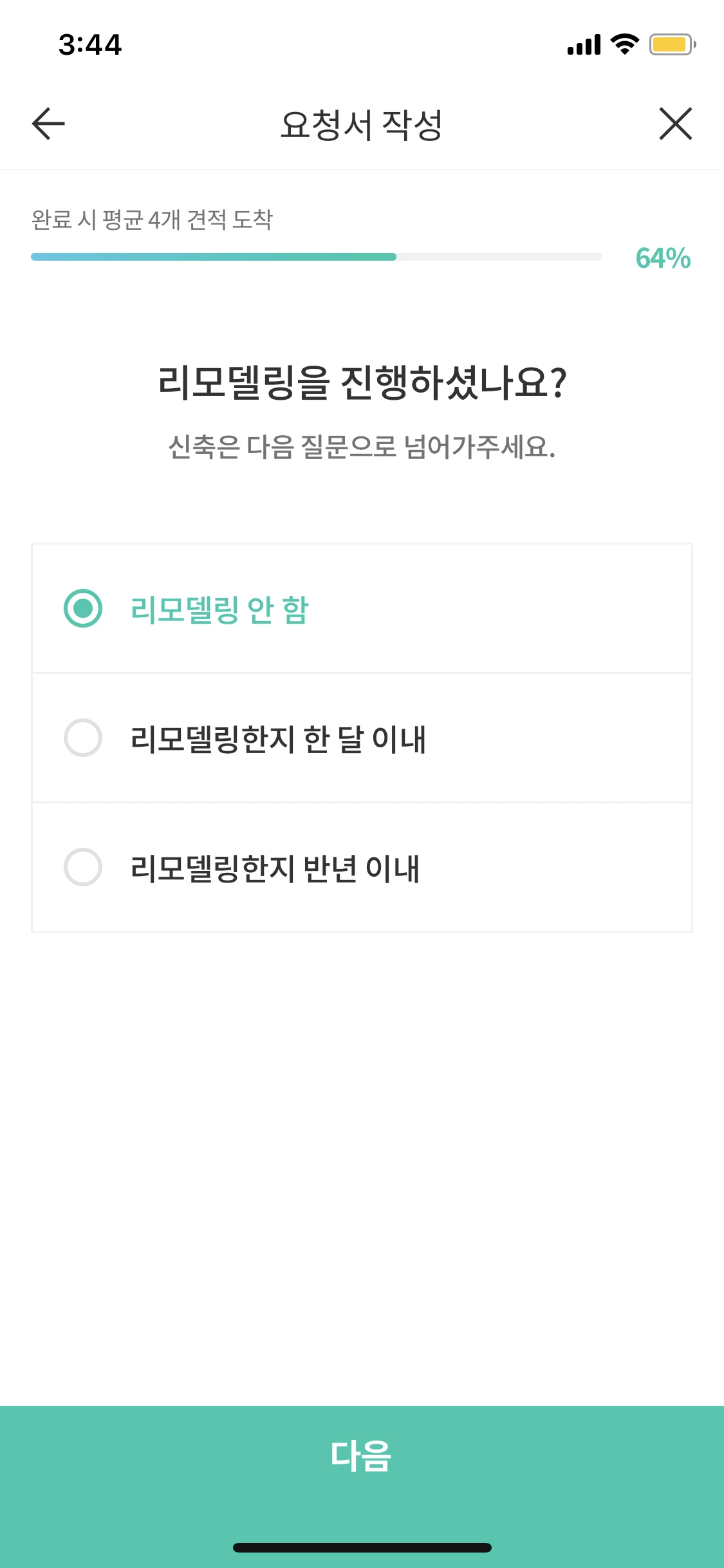Reselect the 리모델링 안 함 radio
The width and height of the screenshot is (724, 1568).
(x=83, y=608)
